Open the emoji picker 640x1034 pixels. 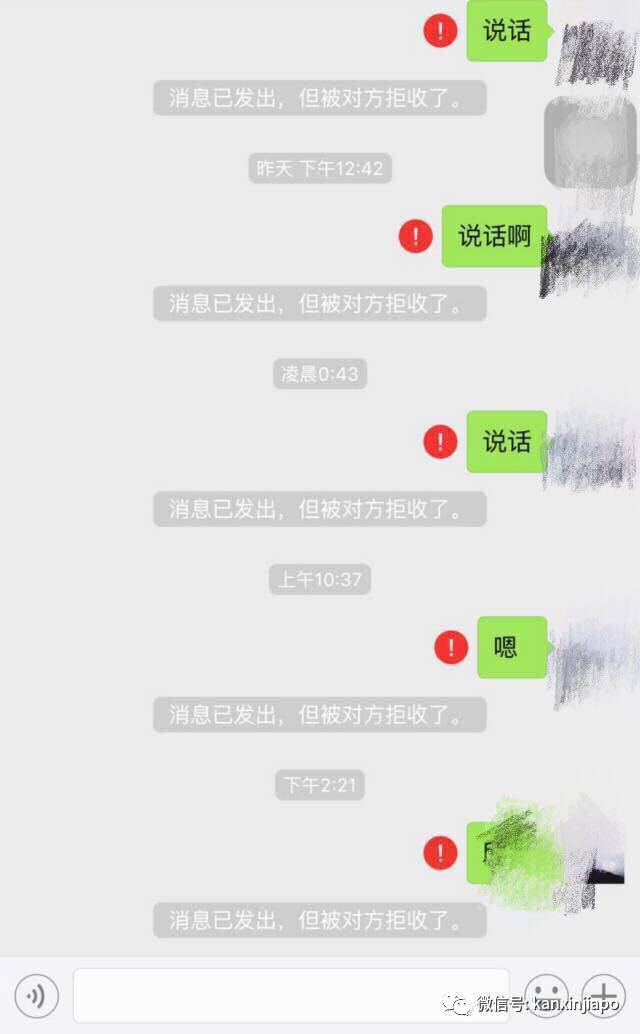546,996
